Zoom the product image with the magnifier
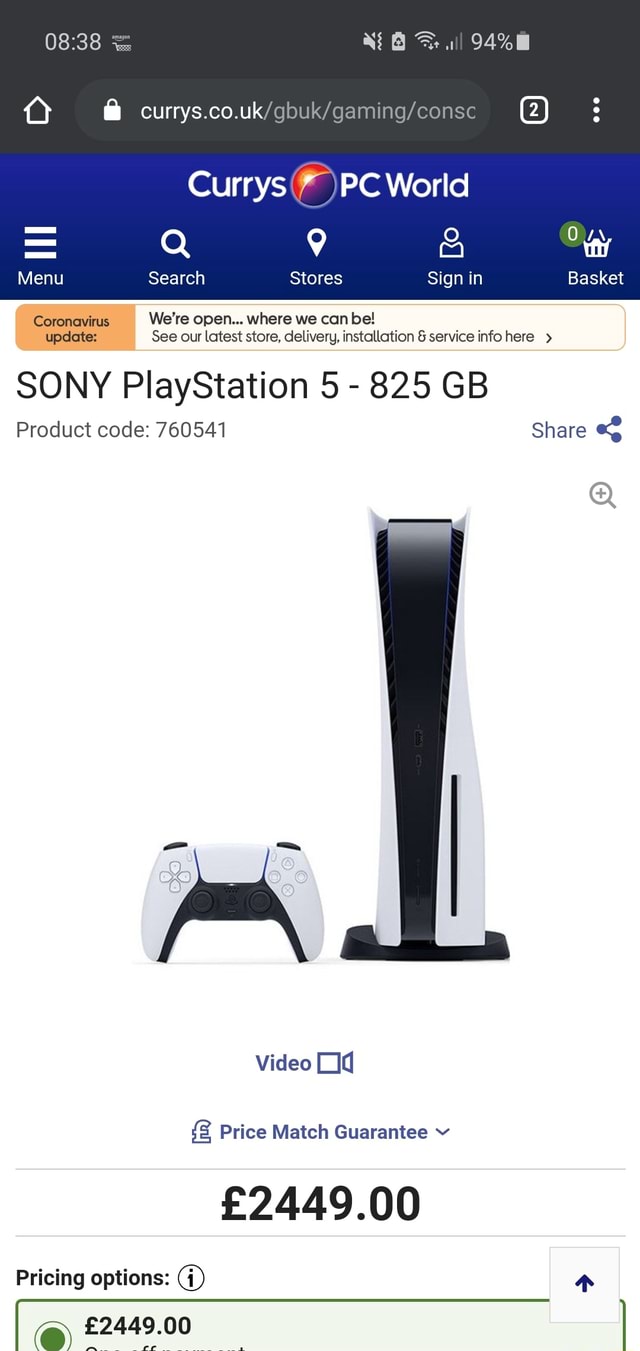The width and height of the screenshot is (640, 1351). pyautogui.click(x=602, y=494)
